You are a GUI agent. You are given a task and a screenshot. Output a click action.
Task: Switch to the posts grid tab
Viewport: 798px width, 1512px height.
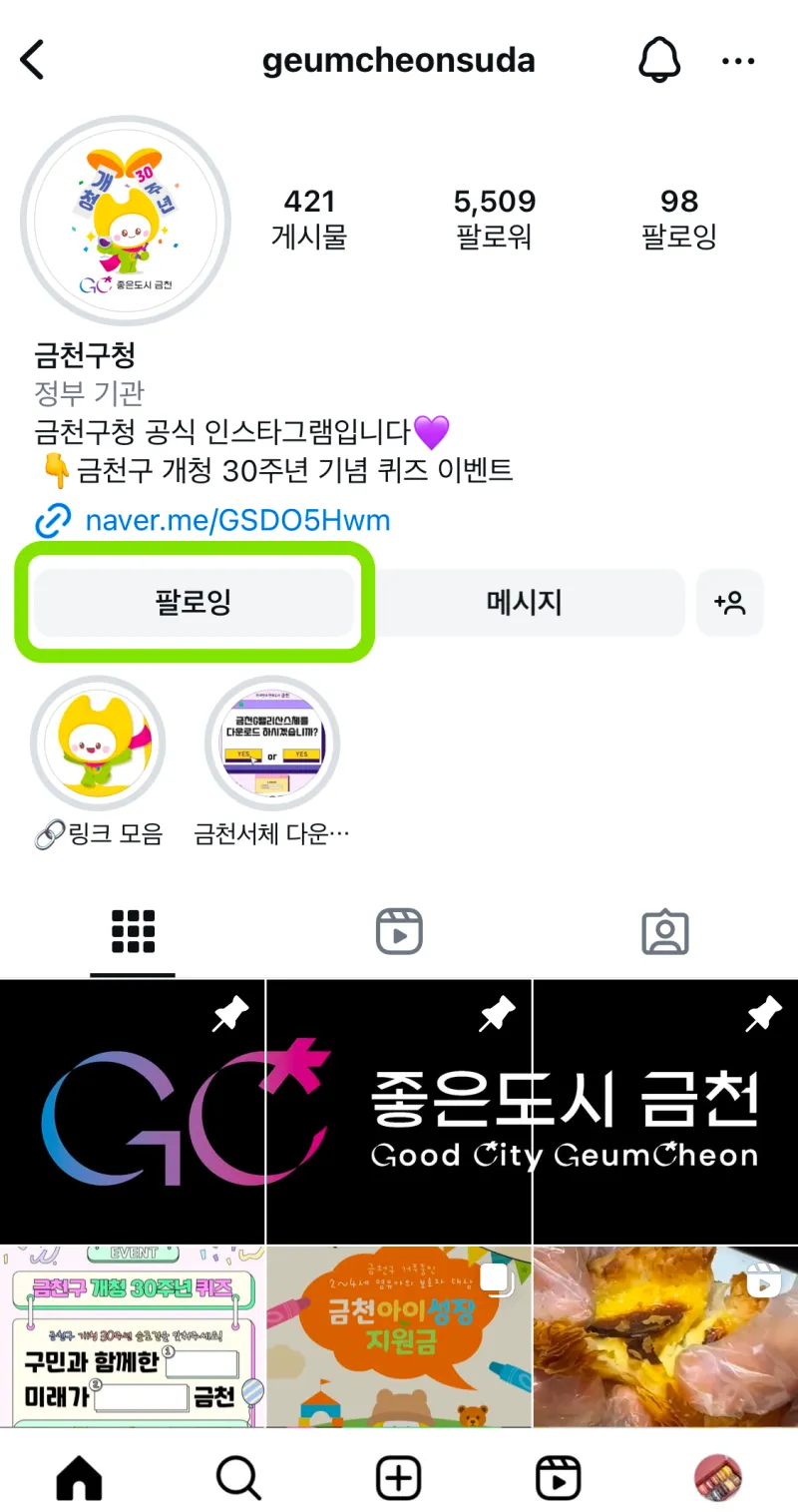point(133,932)
